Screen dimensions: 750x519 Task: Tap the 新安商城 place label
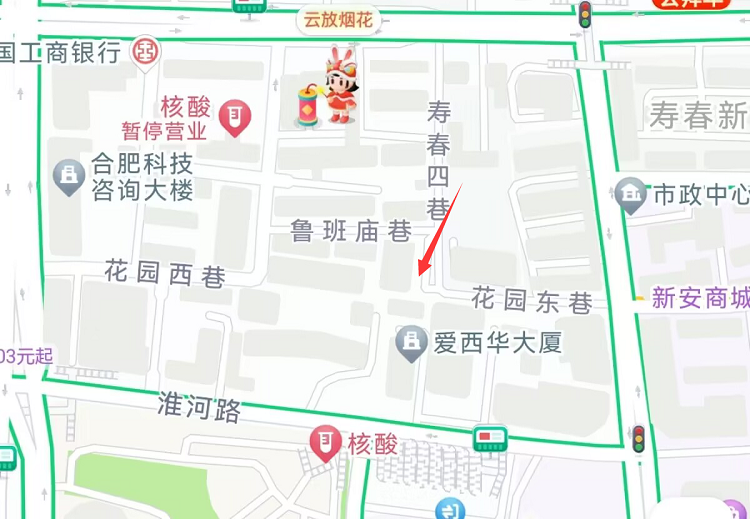(699, 297)
